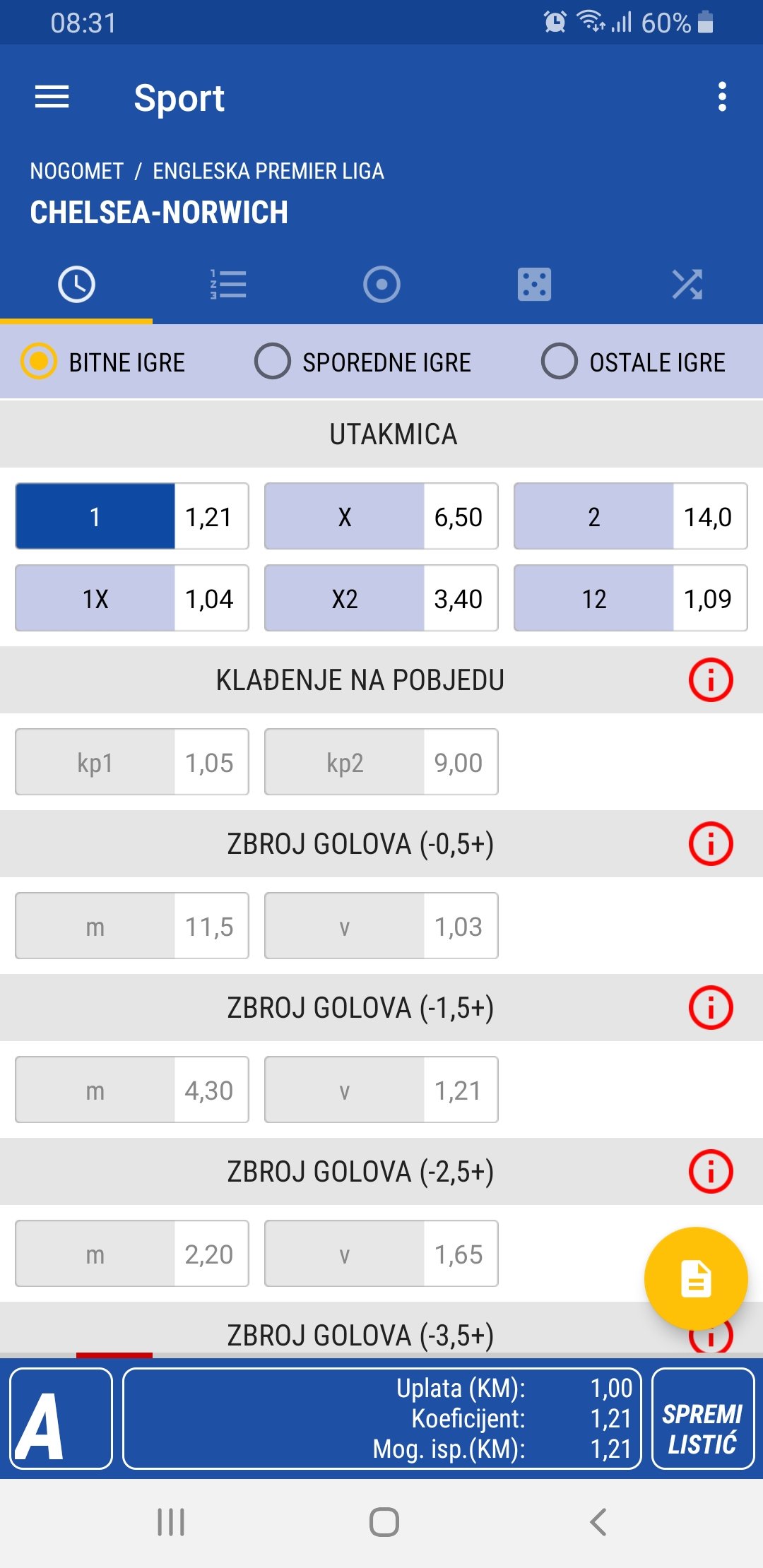The width and height of the screenshot is (763, 1568).
Task: Switch to the target circle tab
Action: click(381, 285)
